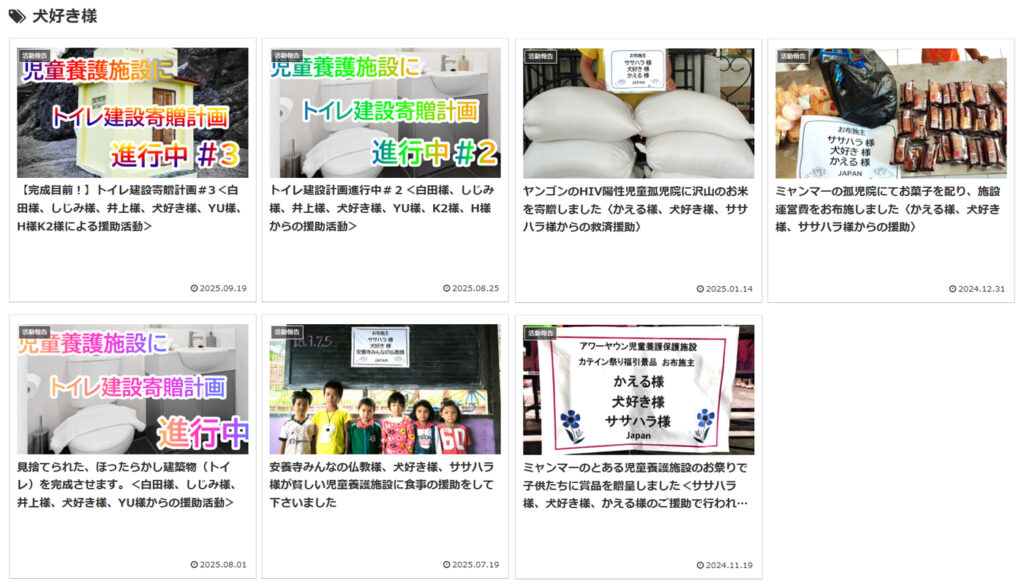1024x584 pixels.
Task: Open the abandoned toilet building completion article
Action: [x=132, y=484]
